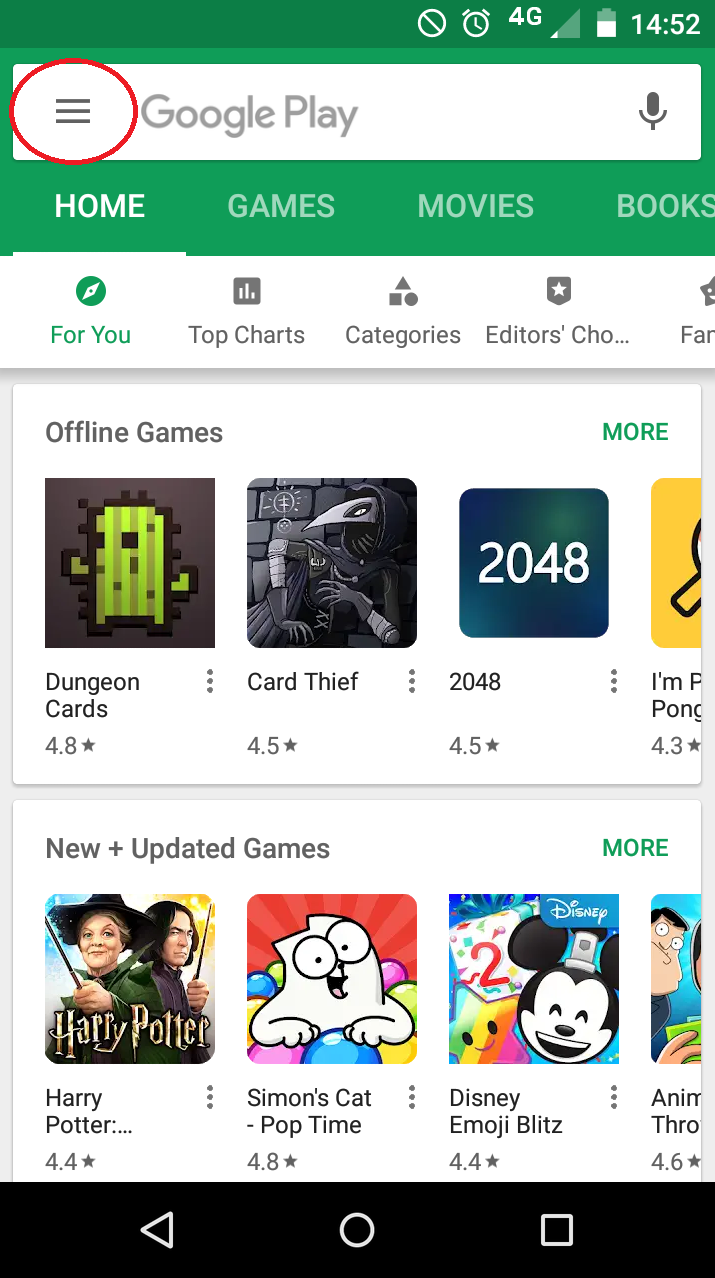Go back using the system back button
Viewport: 715px width, 1278px height.
pos(157,1230)
